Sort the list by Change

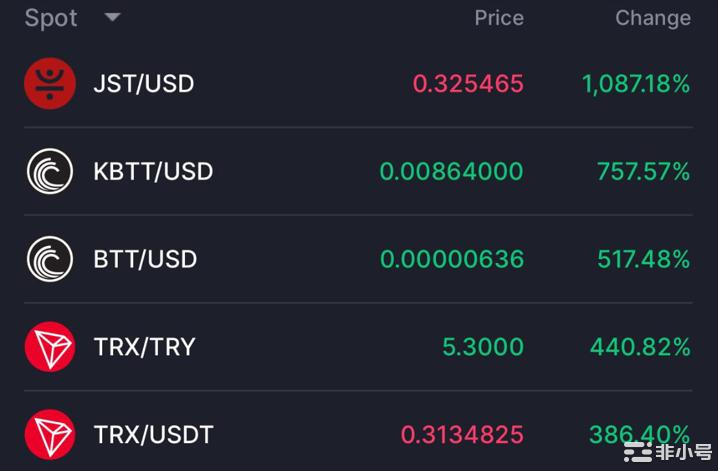point(652,18)
